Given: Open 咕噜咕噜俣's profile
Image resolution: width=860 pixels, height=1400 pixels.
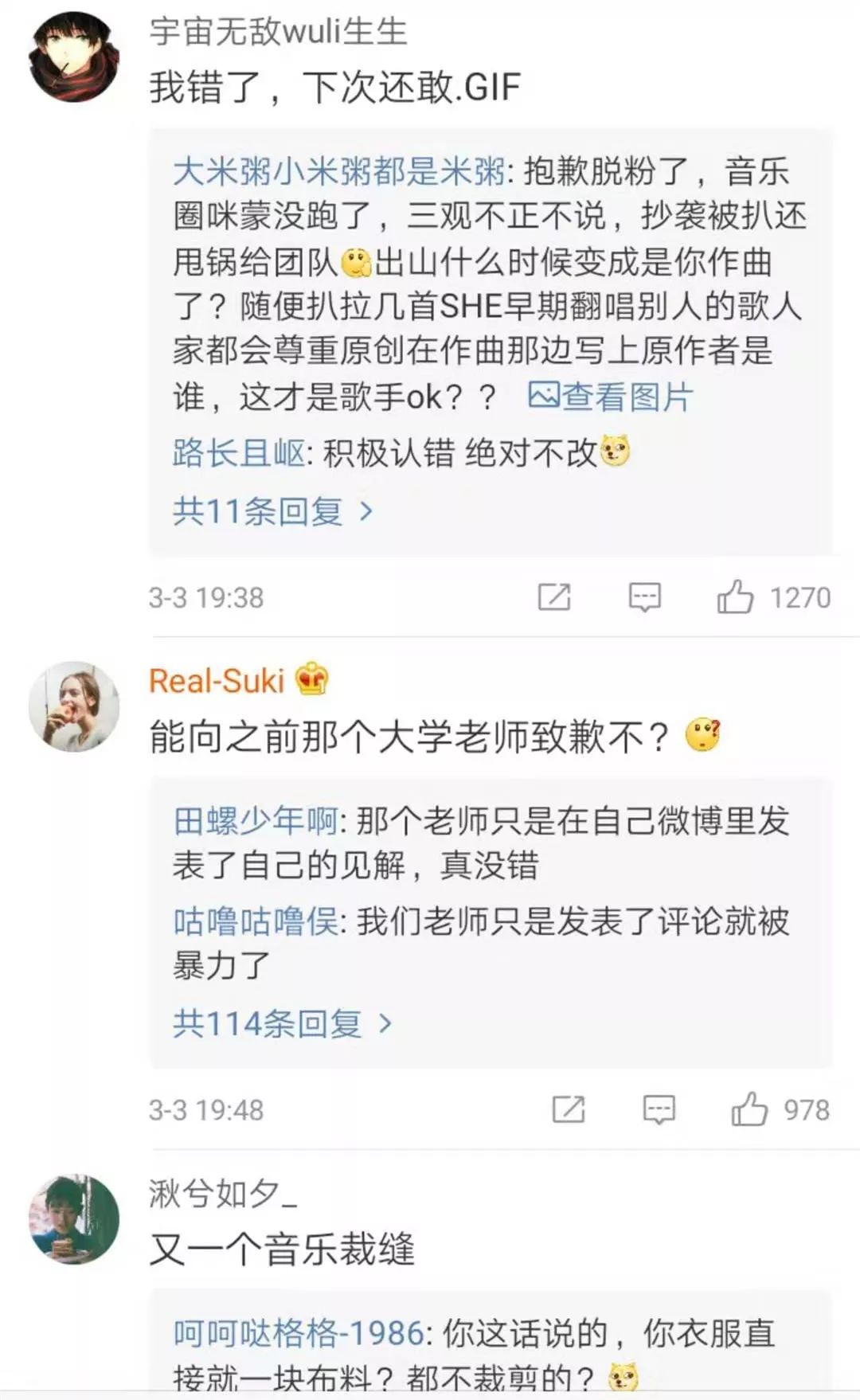Looking at the screenshot, I should click(x=255, y=922).
